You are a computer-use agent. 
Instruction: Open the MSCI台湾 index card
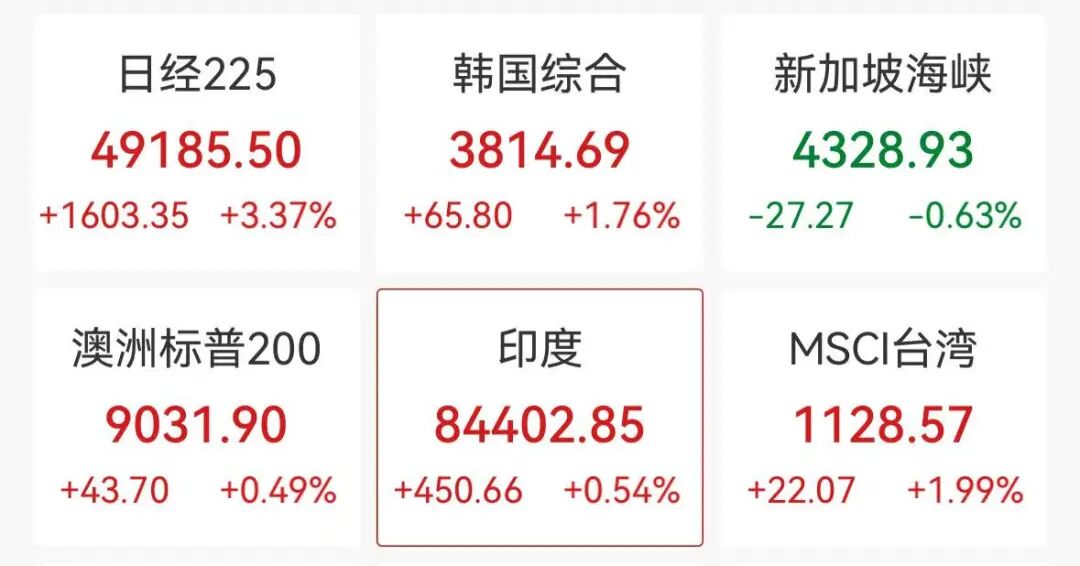[x=883, y=420]
